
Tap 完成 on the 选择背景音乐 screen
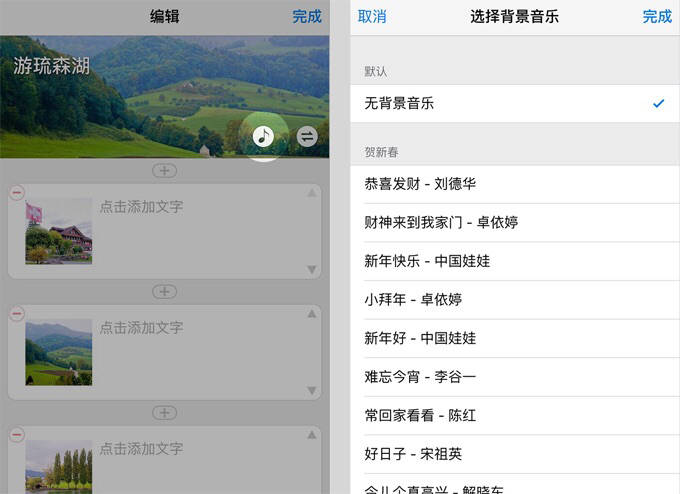[657, 16]
